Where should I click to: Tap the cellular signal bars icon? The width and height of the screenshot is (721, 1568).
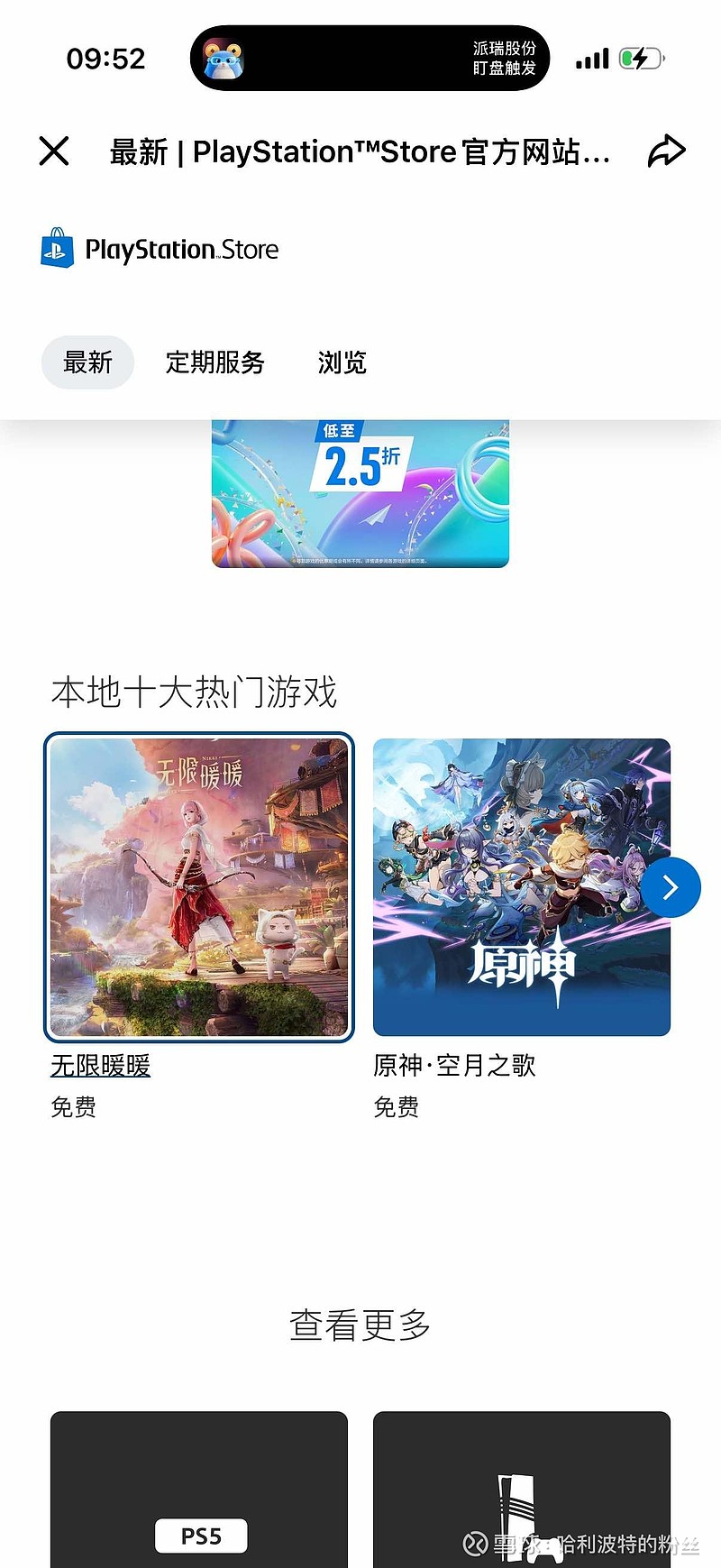[x=590, y=58]
